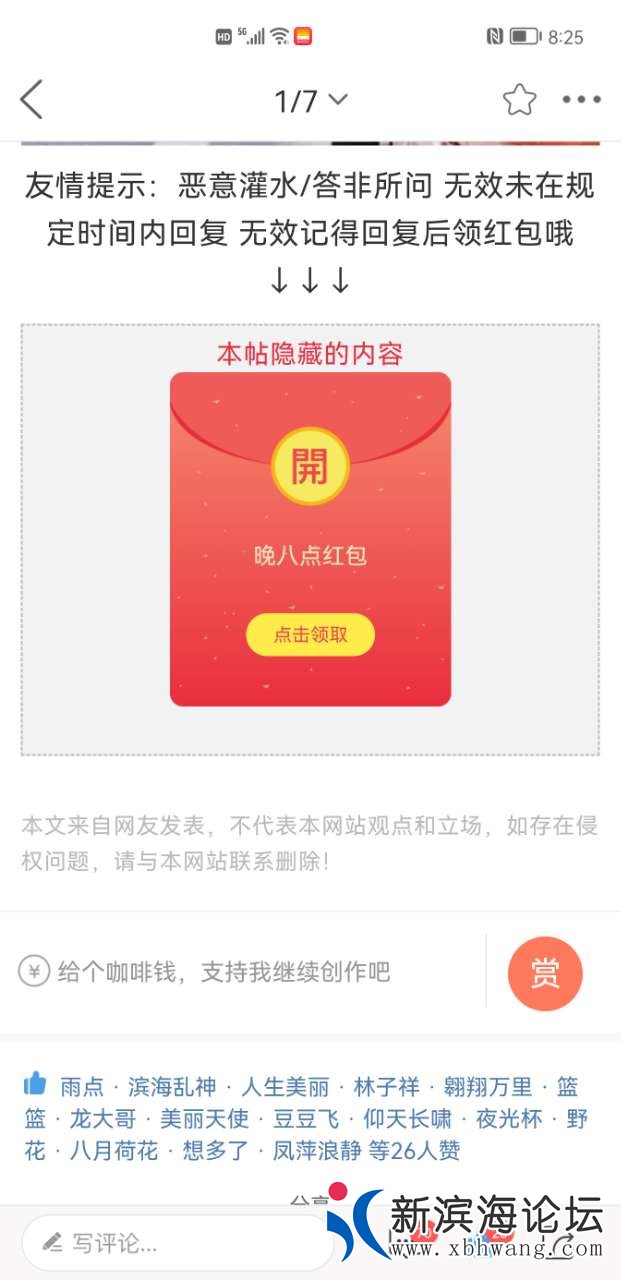Open the profile of 林子祥
Screen dimensions: 621x1280
[386, 1087]
